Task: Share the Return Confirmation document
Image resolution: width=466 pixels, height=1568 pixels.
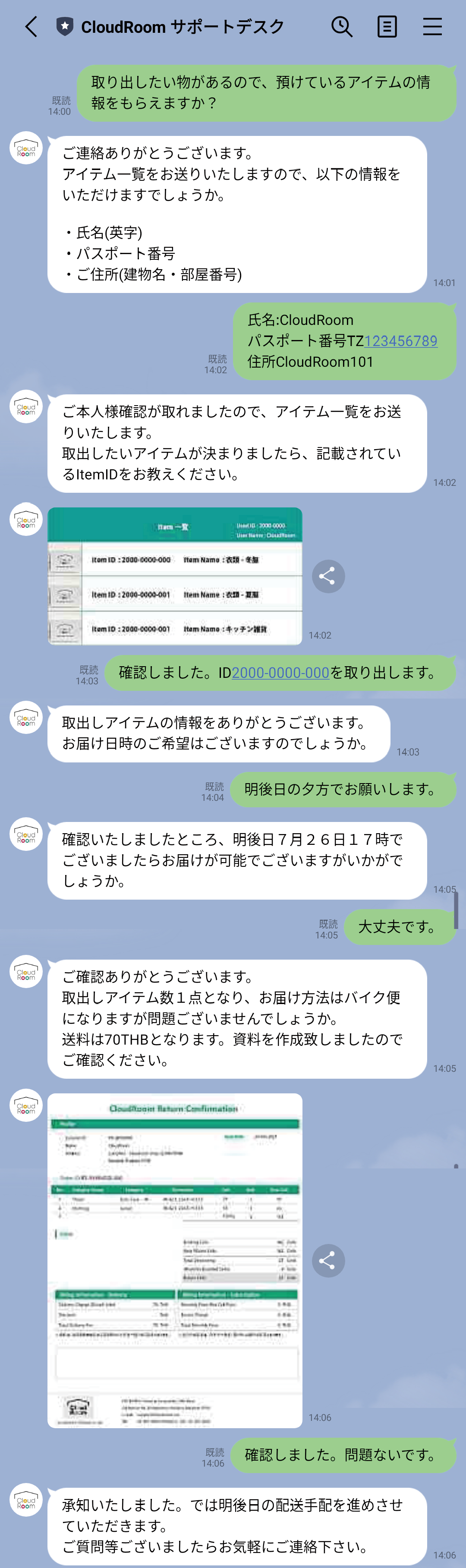Action: coord(328,1261)
